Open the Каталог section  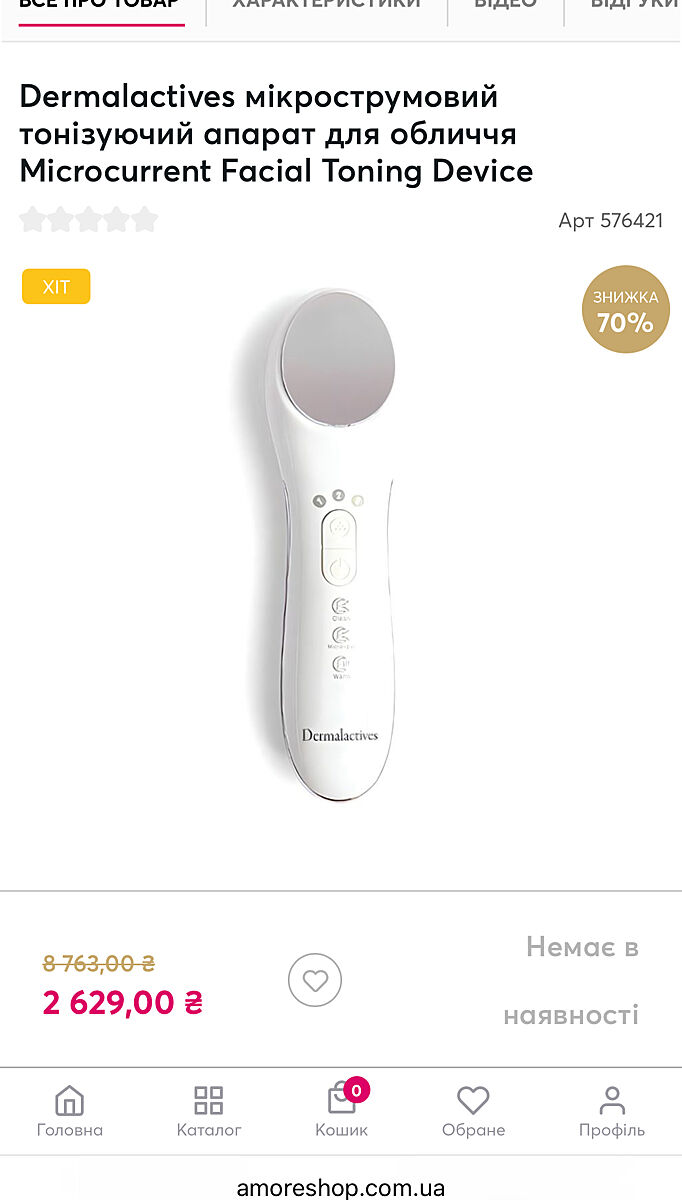[209, 1111]
